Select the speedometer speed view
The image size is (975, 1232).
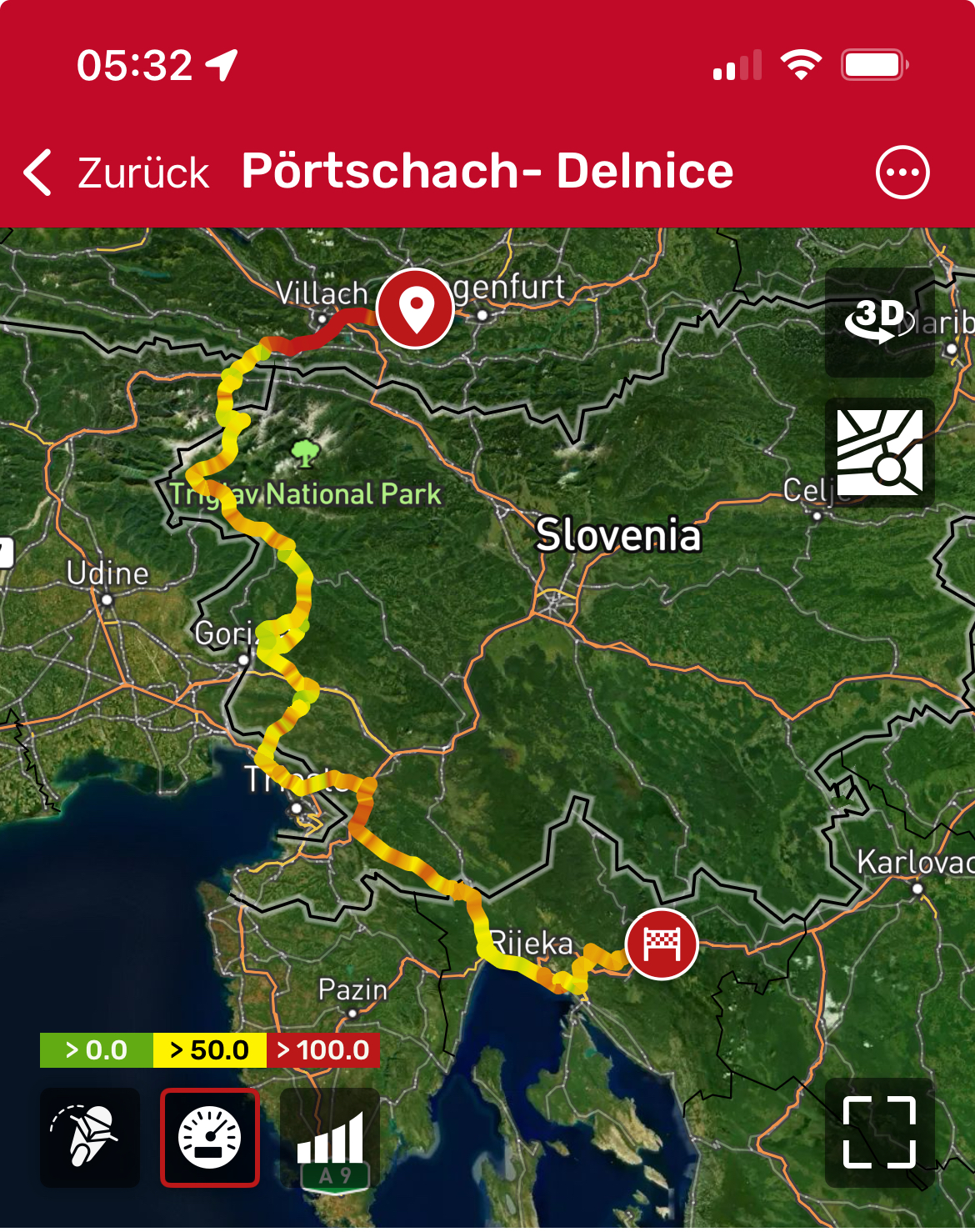pos(210,1137)
